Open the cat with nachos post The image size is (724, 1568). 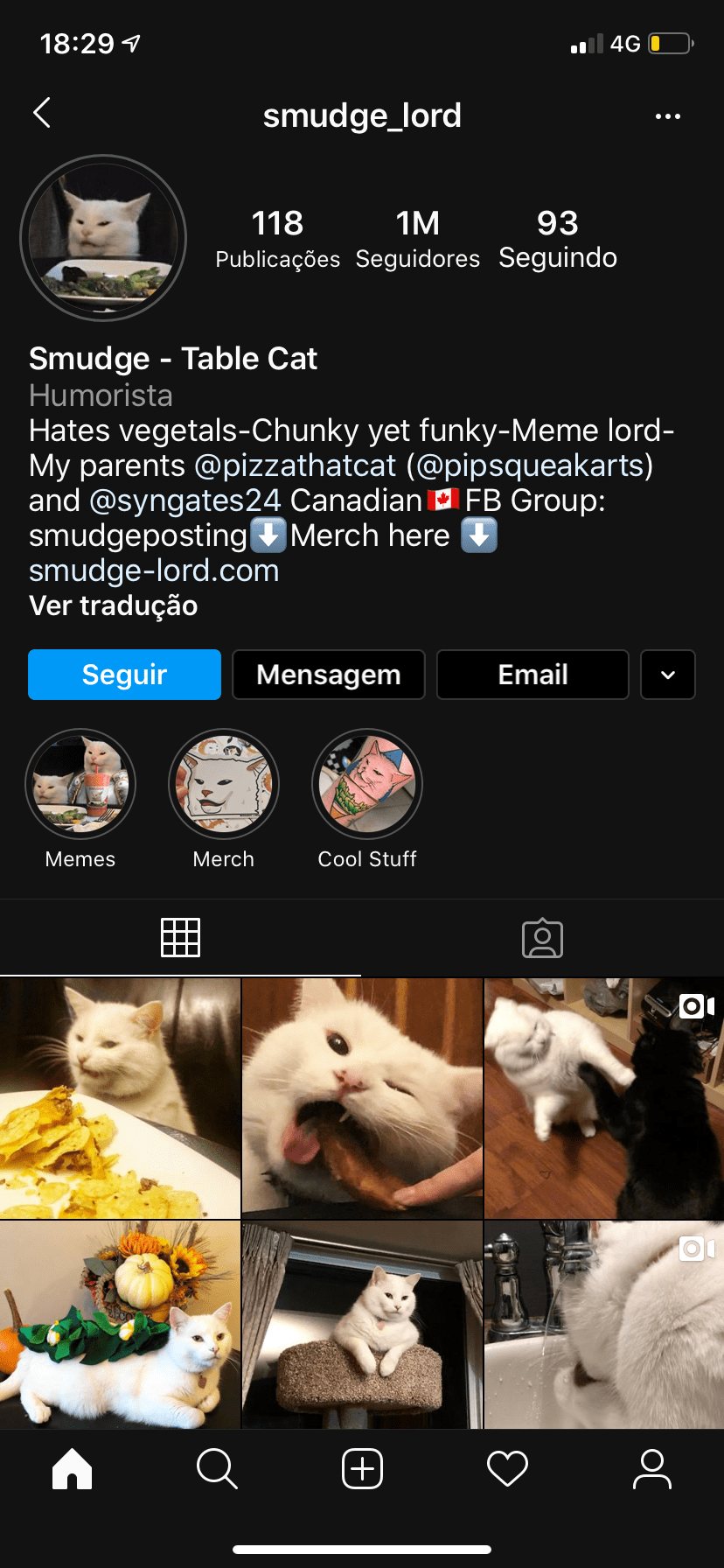point(120,1098)
